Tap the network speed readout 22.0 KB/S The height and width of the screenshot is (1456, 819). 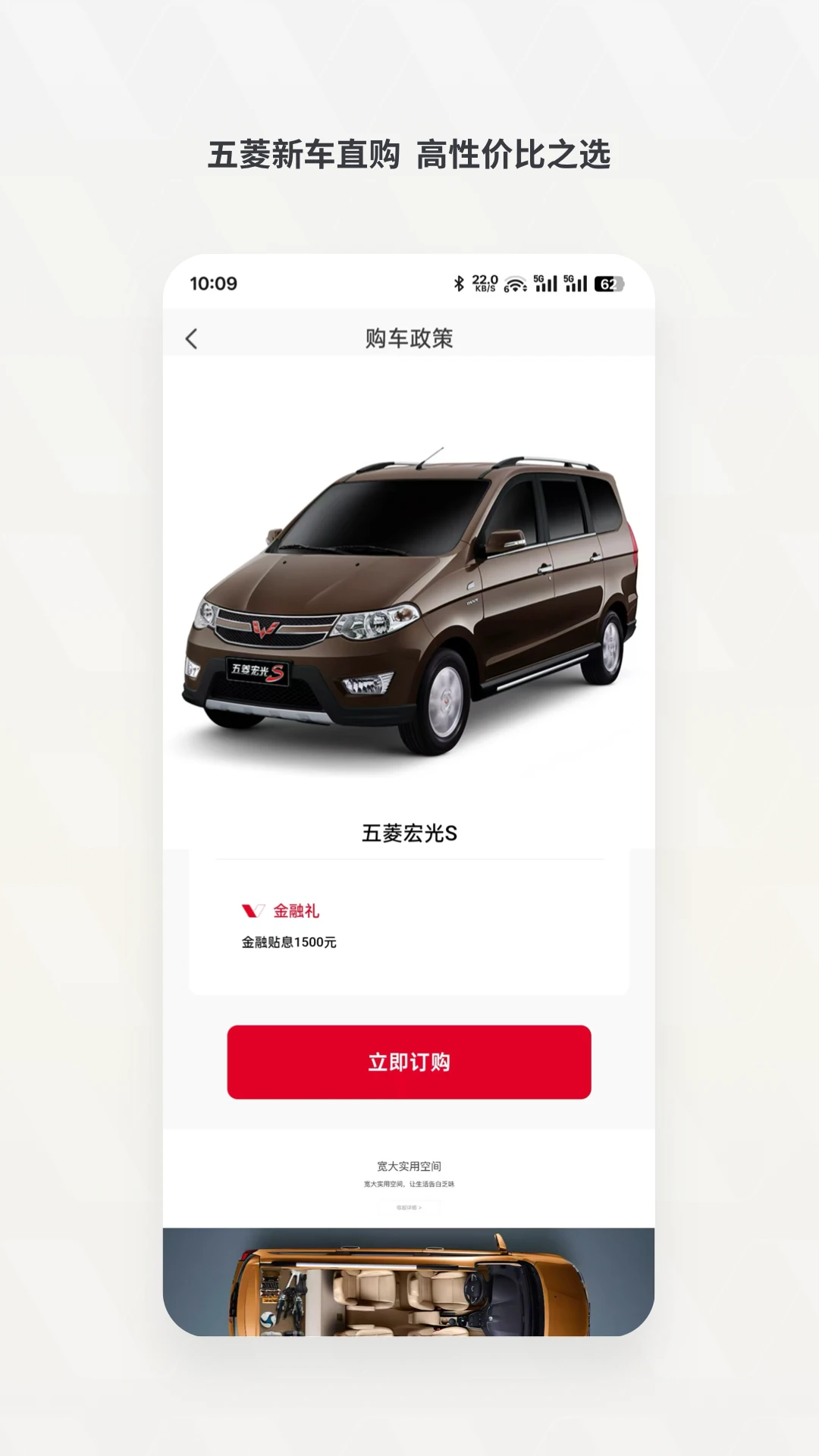tap(485, 282)
